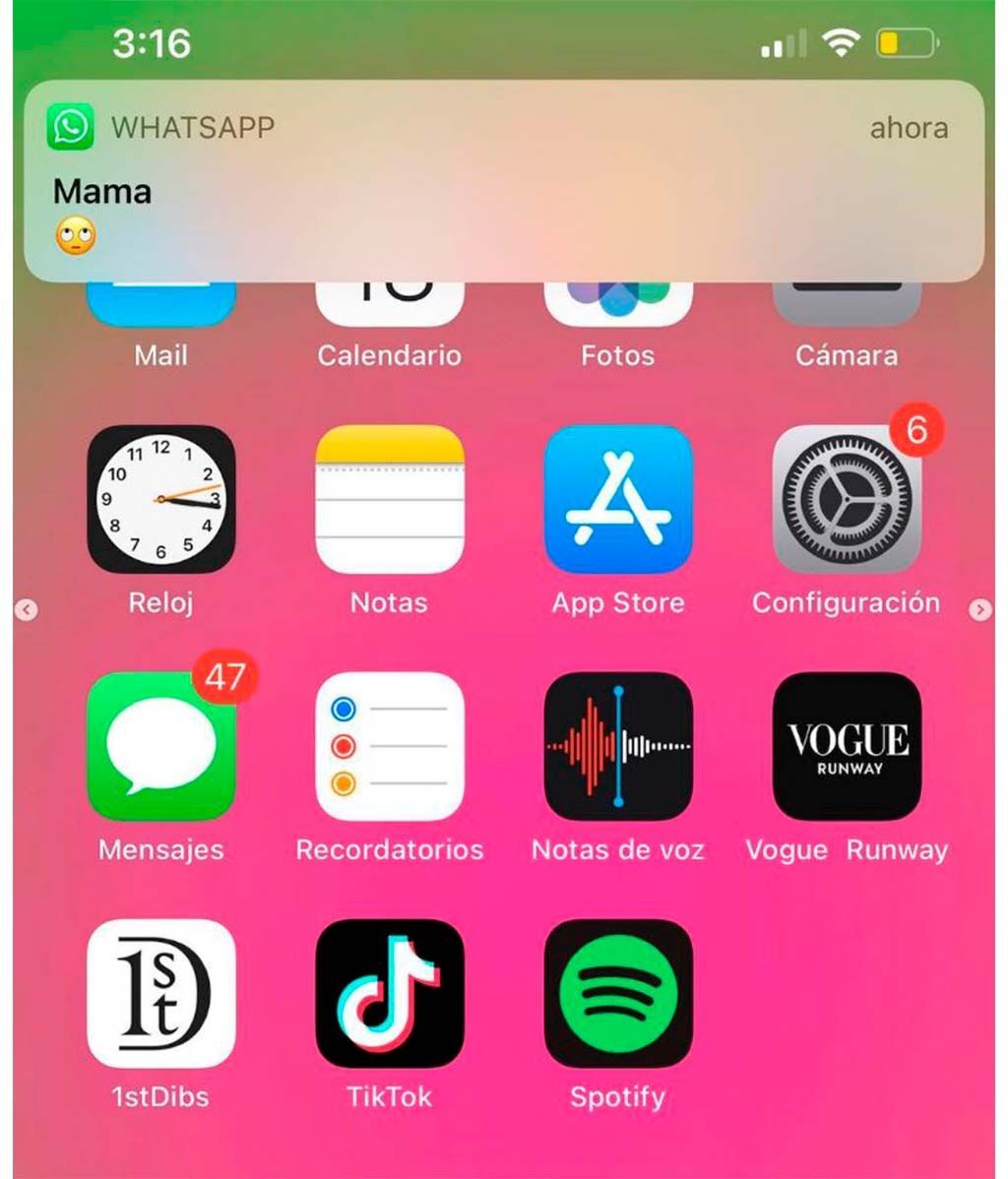
Task: Open the Calendario app
Action: pyautogui.click(x=390, y=307)
